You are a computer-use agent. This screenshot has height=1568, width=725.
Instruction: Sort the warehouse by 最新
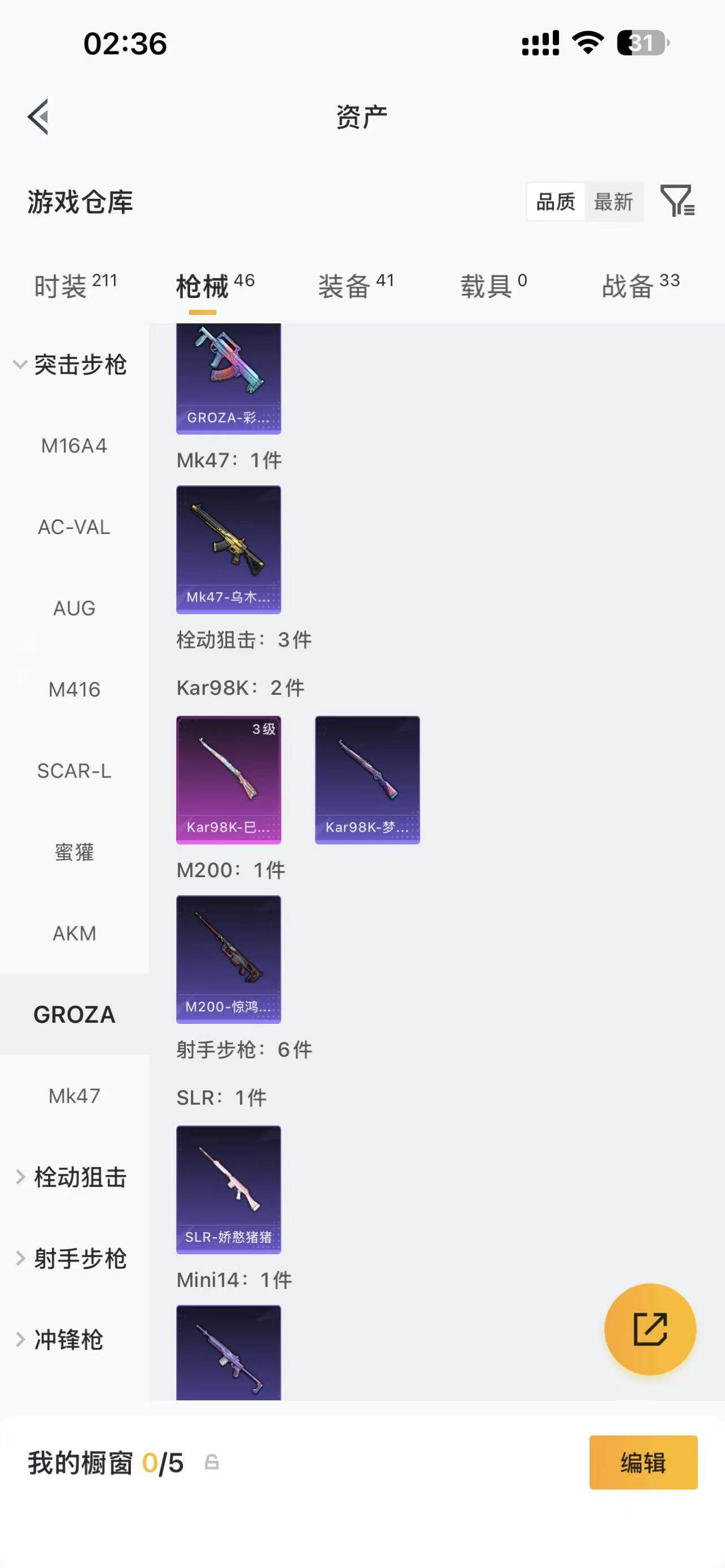point(613,202)
